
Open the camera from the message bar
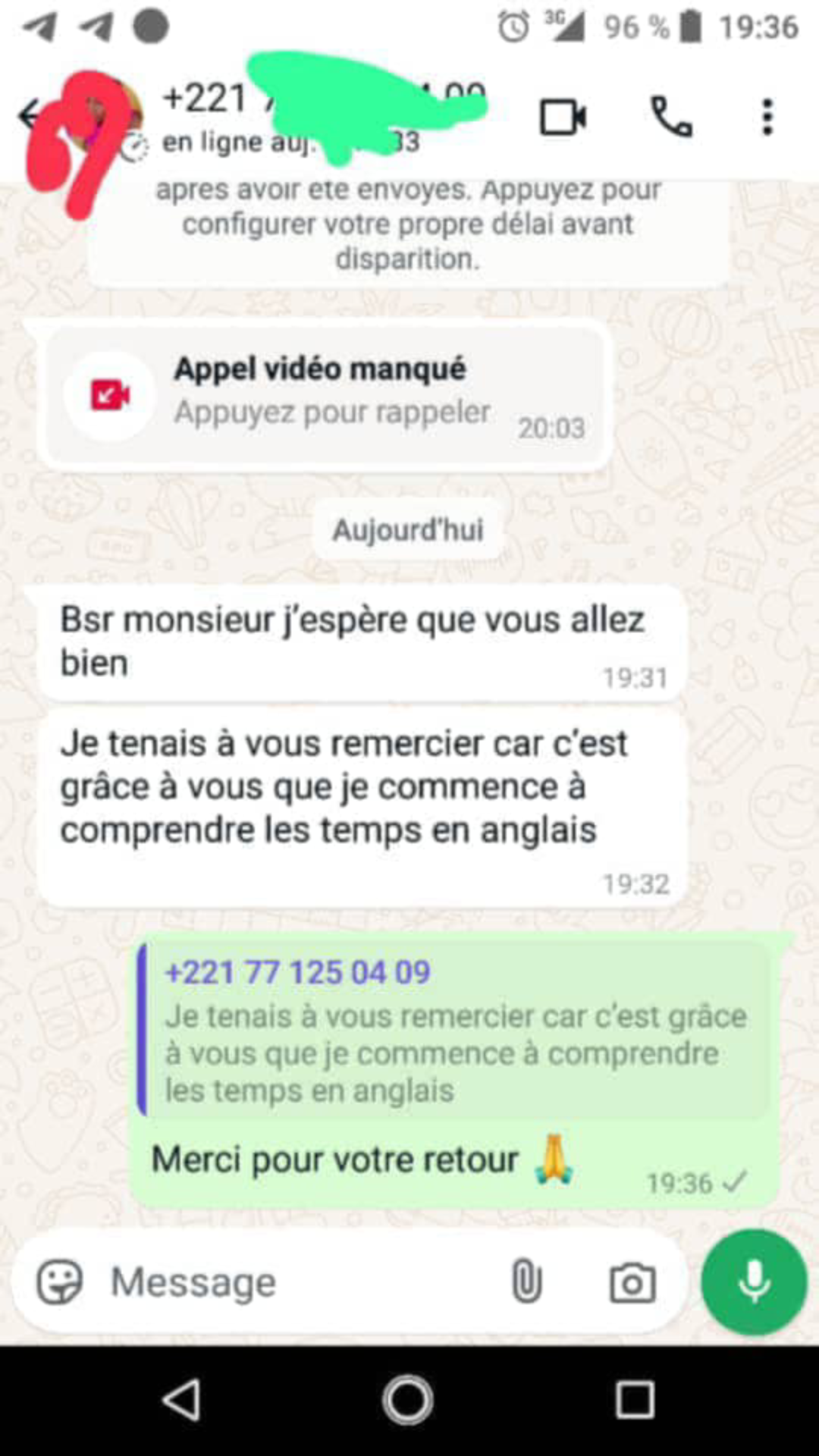(632, 1282)
